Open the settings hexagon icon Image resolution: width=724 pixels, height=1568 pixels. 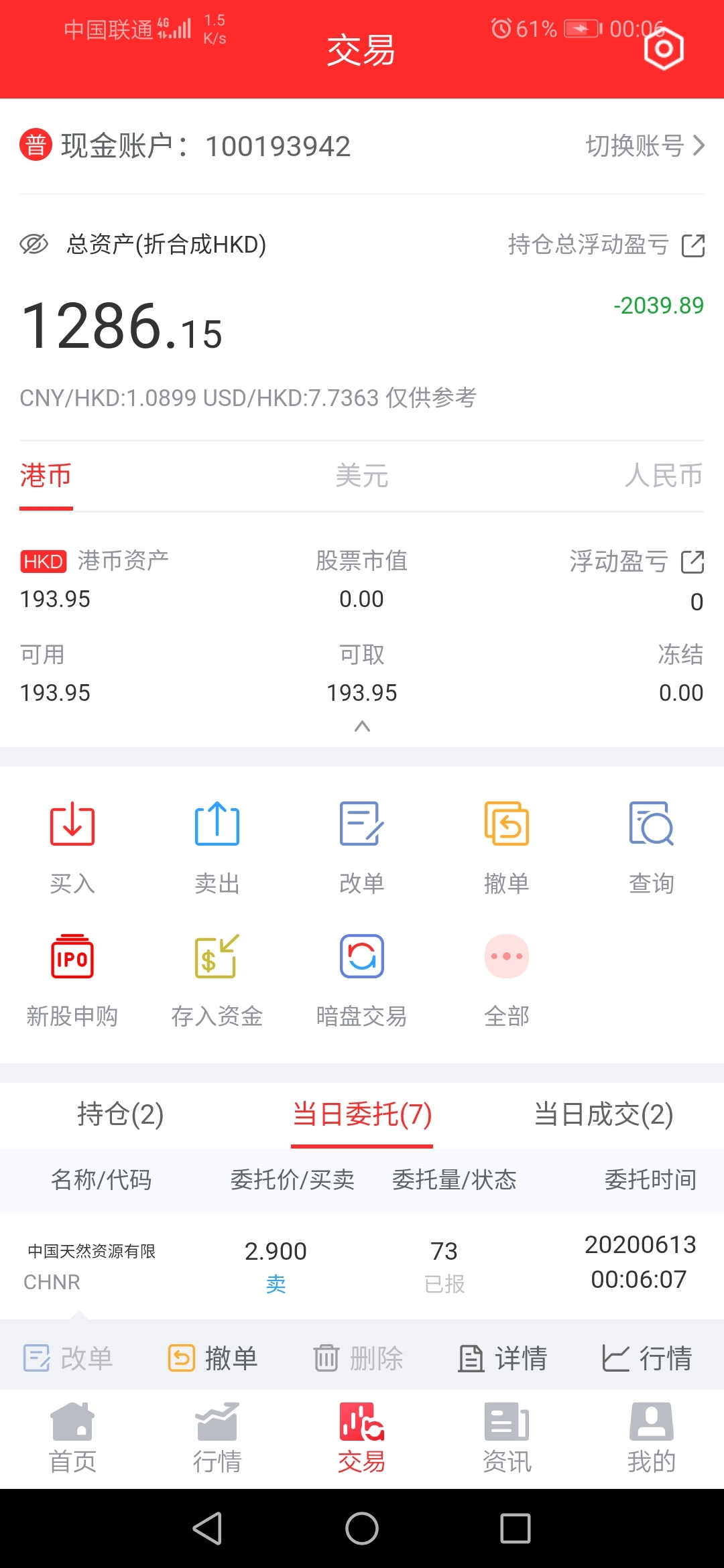[x=664, y=49]
